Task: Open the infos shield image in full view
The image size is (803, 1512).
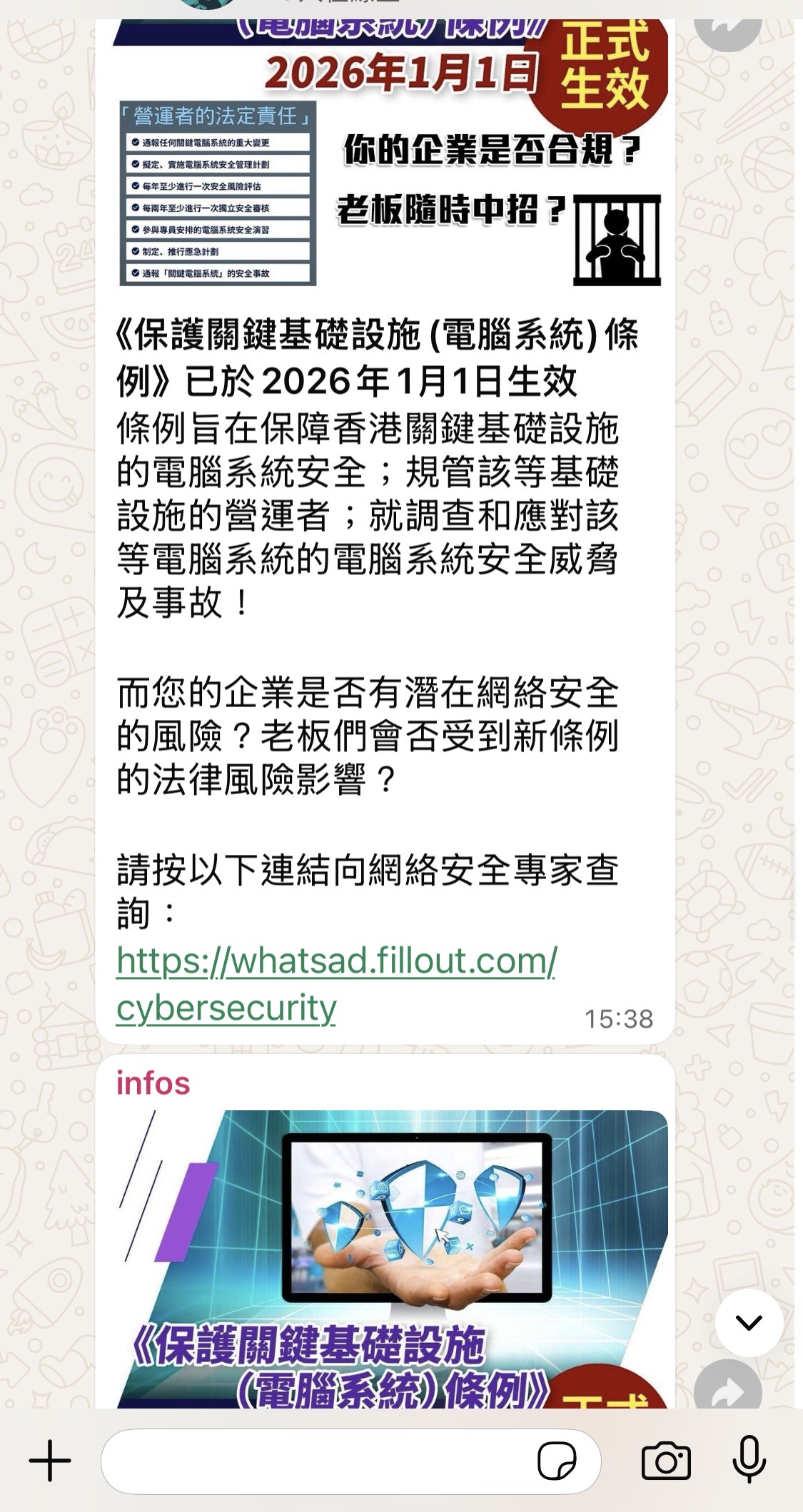Action: tap(391, 1256)
